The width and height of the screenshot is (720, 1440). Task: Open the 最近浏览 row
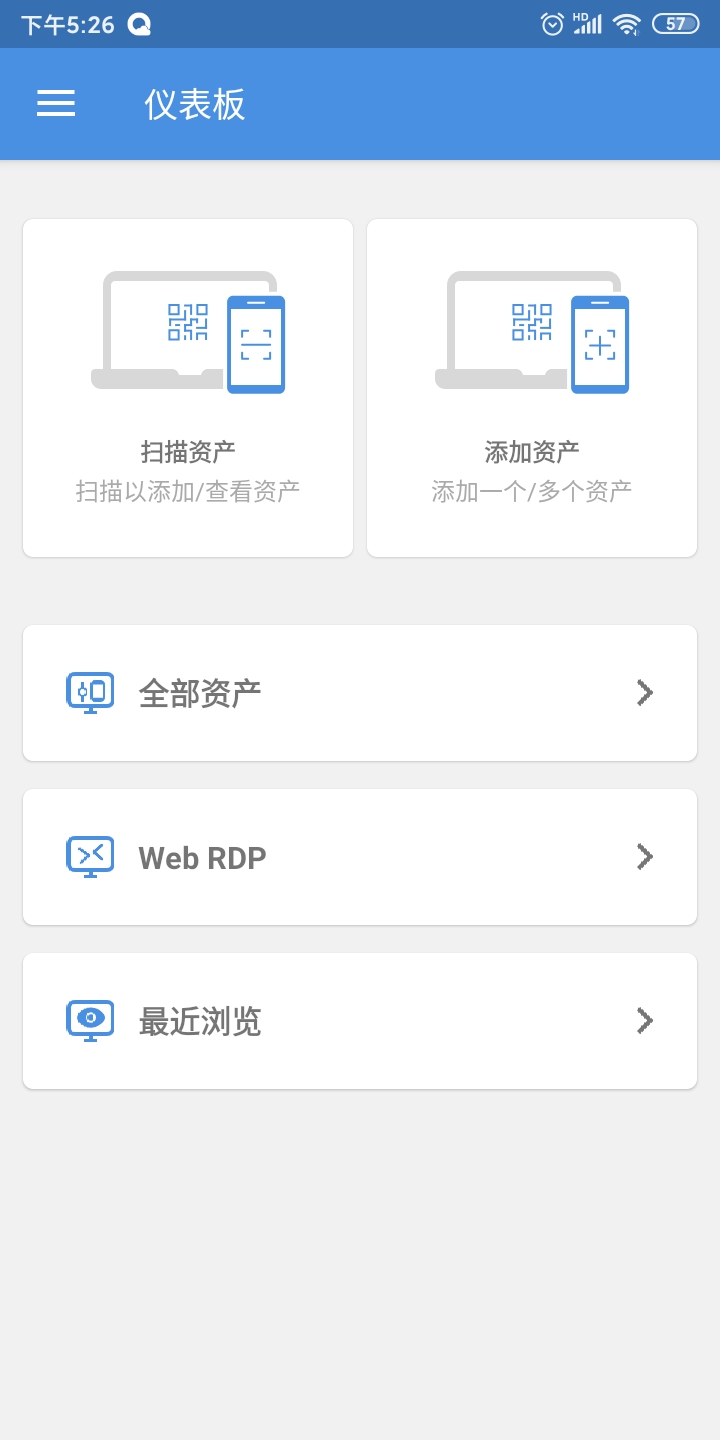coord(360,1021)
